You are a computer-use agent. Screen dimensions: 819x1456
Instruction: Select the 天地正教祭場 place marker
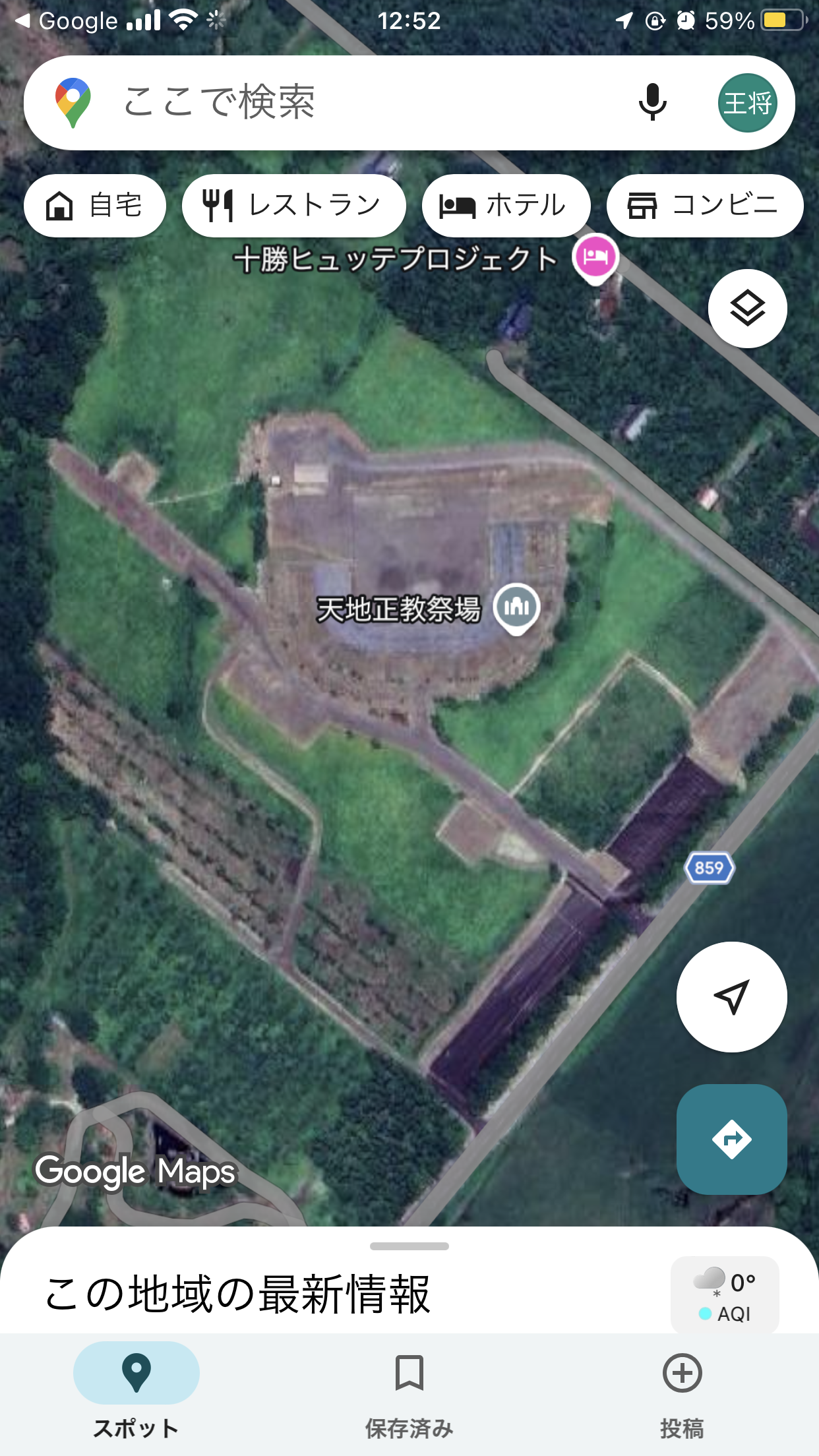click(517, 607)
